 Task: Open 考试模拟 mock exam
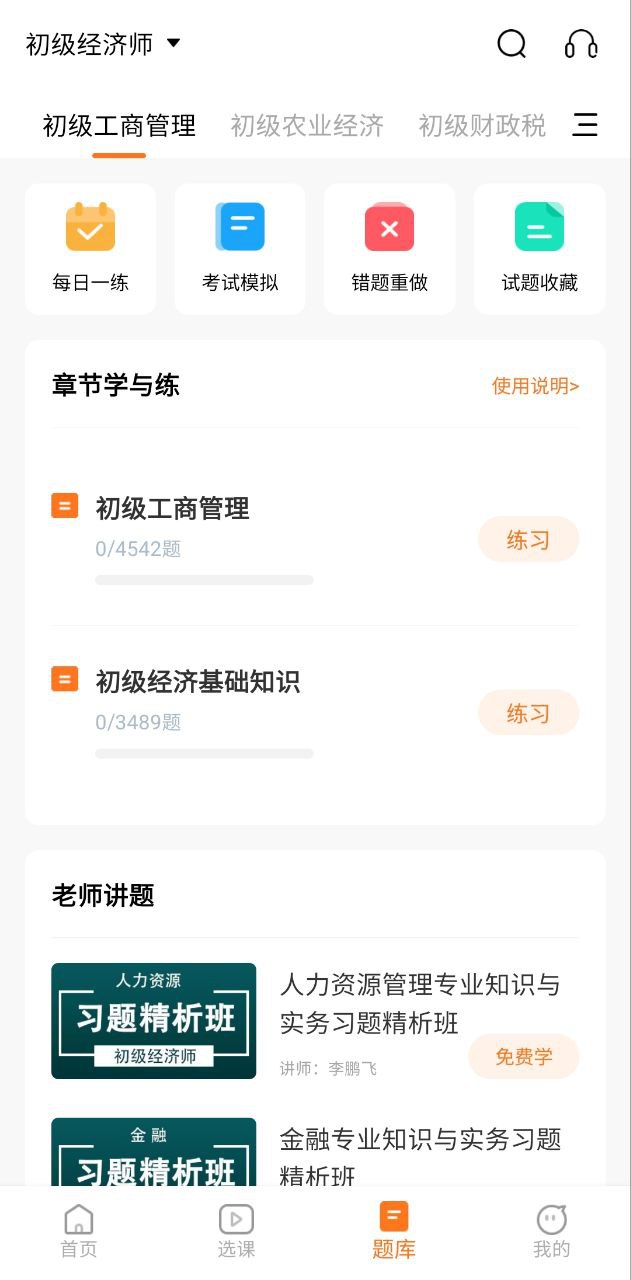pyautogui.click(x=240, y=249)
